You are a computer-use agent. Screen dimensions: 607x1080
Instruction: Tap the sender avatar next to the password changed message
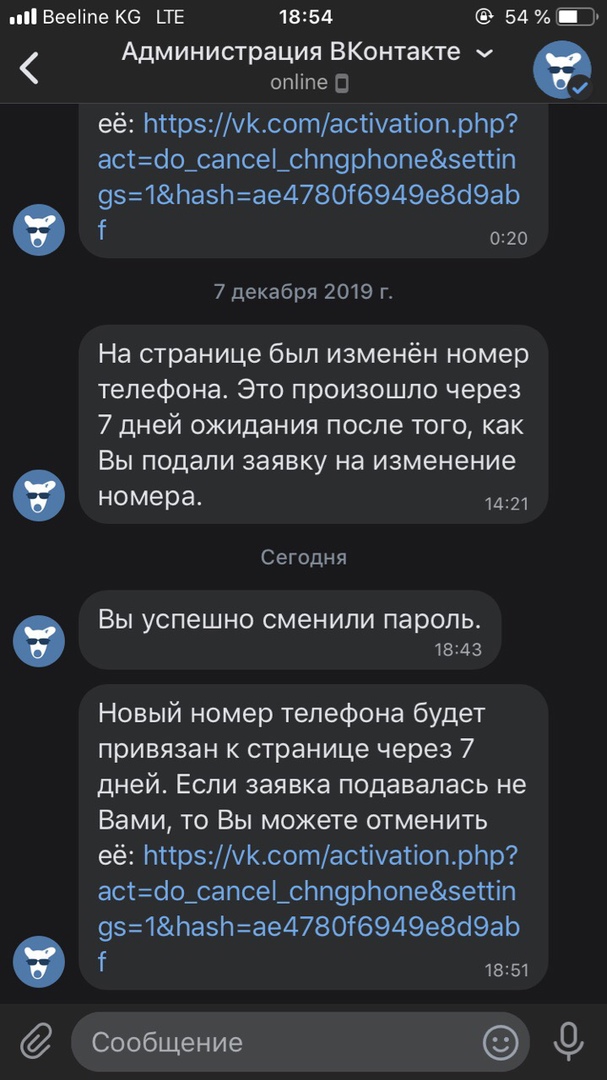(x=38, y=641)
